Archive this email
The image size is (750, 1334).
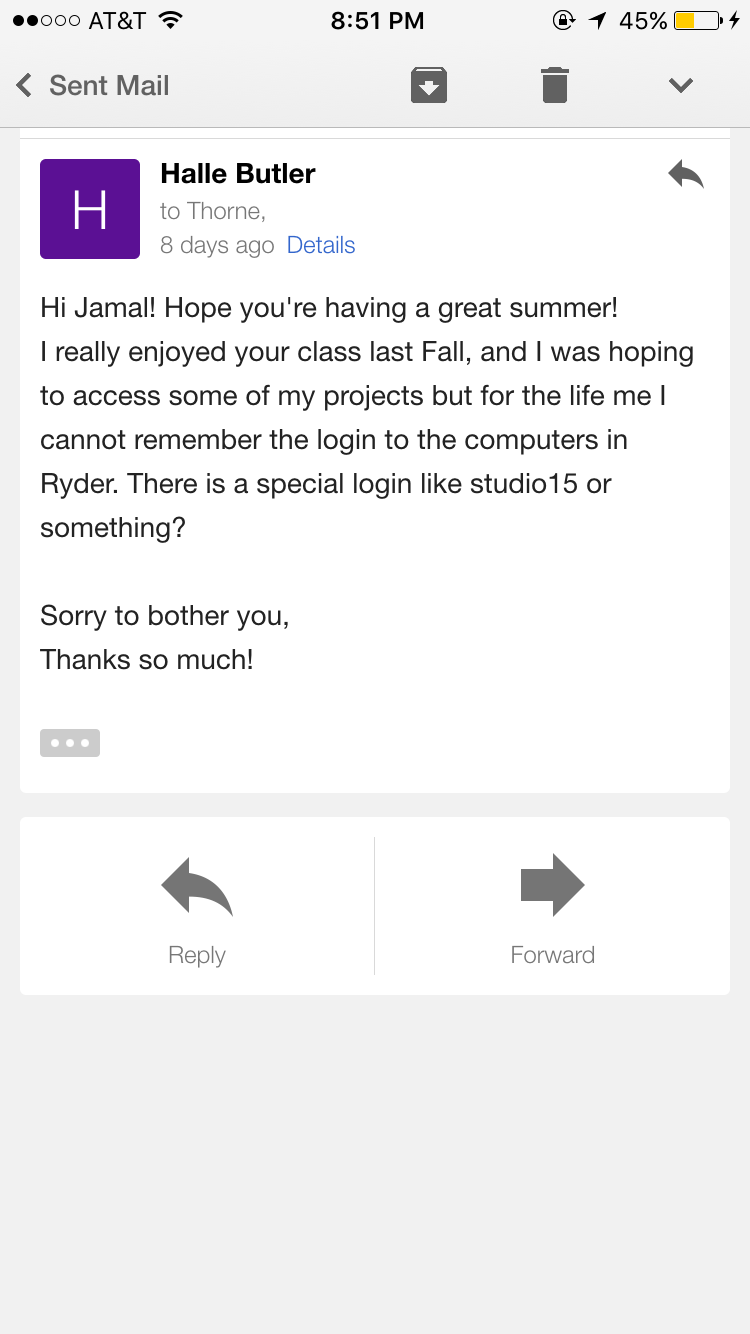(428, 85)
